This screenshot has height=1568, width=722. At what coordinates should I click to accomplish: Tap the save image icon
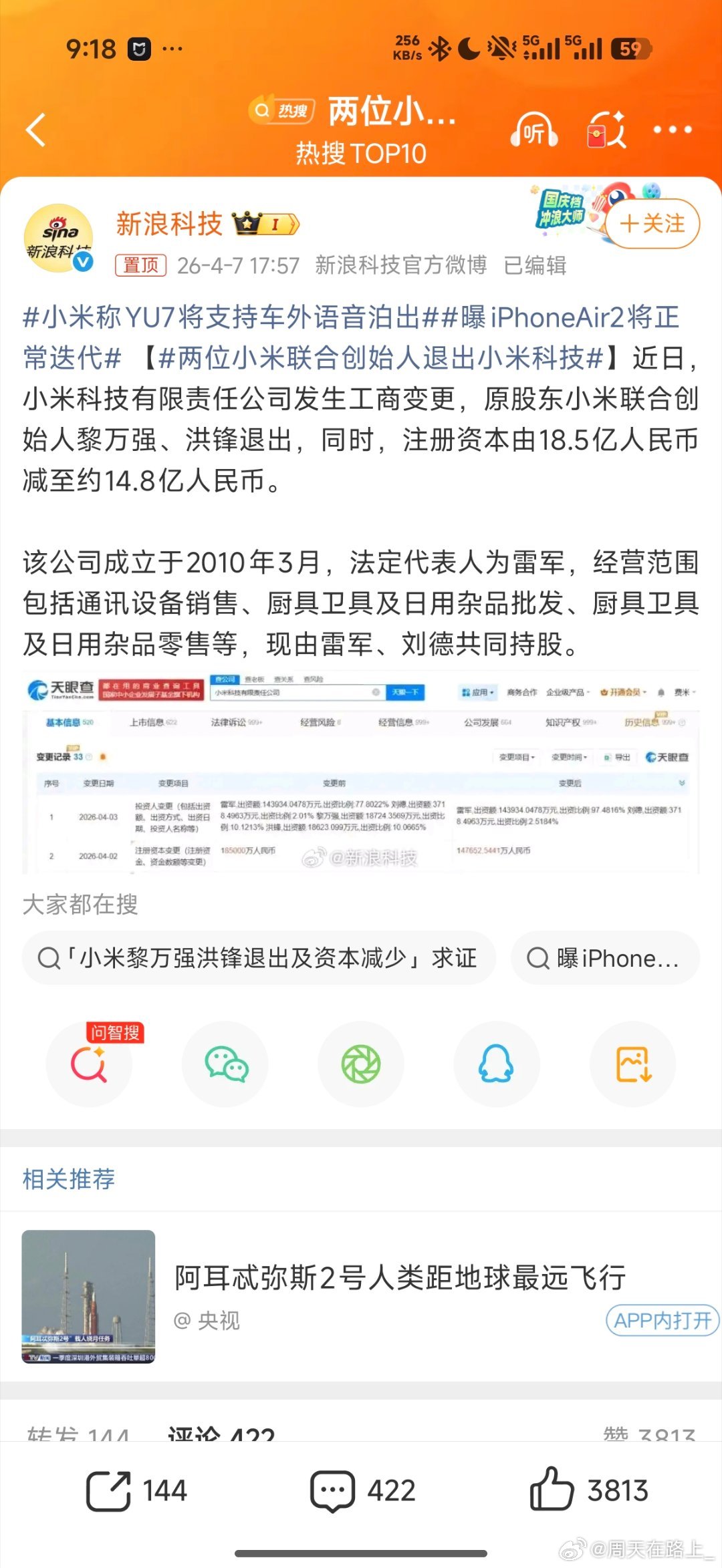[x=632, y=1065]
